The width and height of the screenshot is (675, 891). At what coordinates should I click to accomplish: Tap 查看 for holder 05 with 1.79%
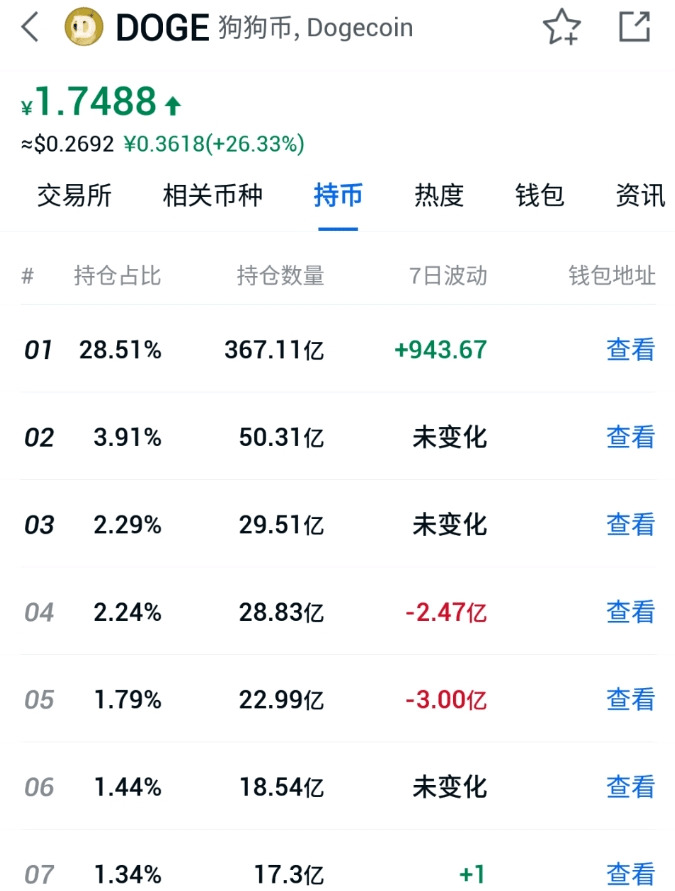(631, 699)
